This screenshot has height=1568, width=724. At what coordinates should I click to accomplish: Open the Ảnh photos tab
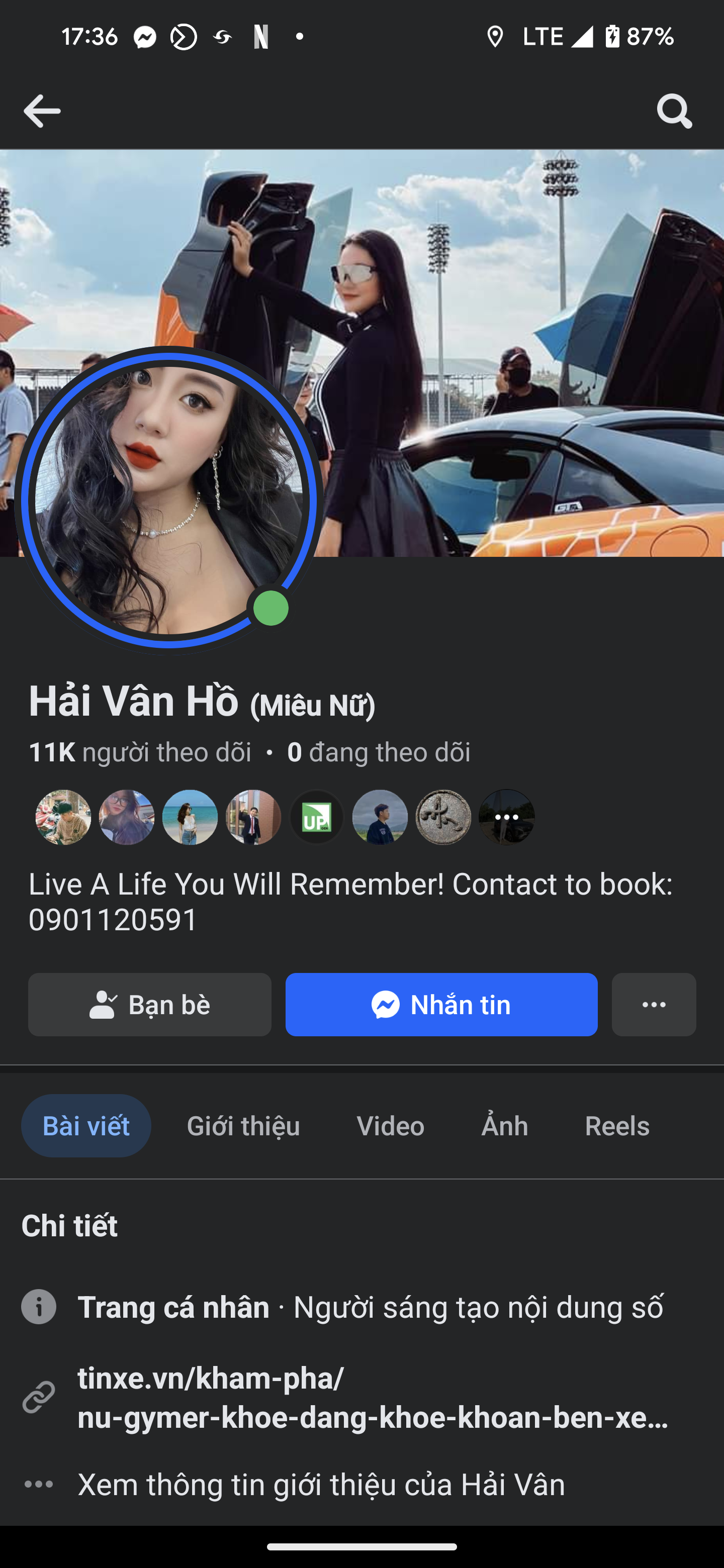tap(504, 1125)
